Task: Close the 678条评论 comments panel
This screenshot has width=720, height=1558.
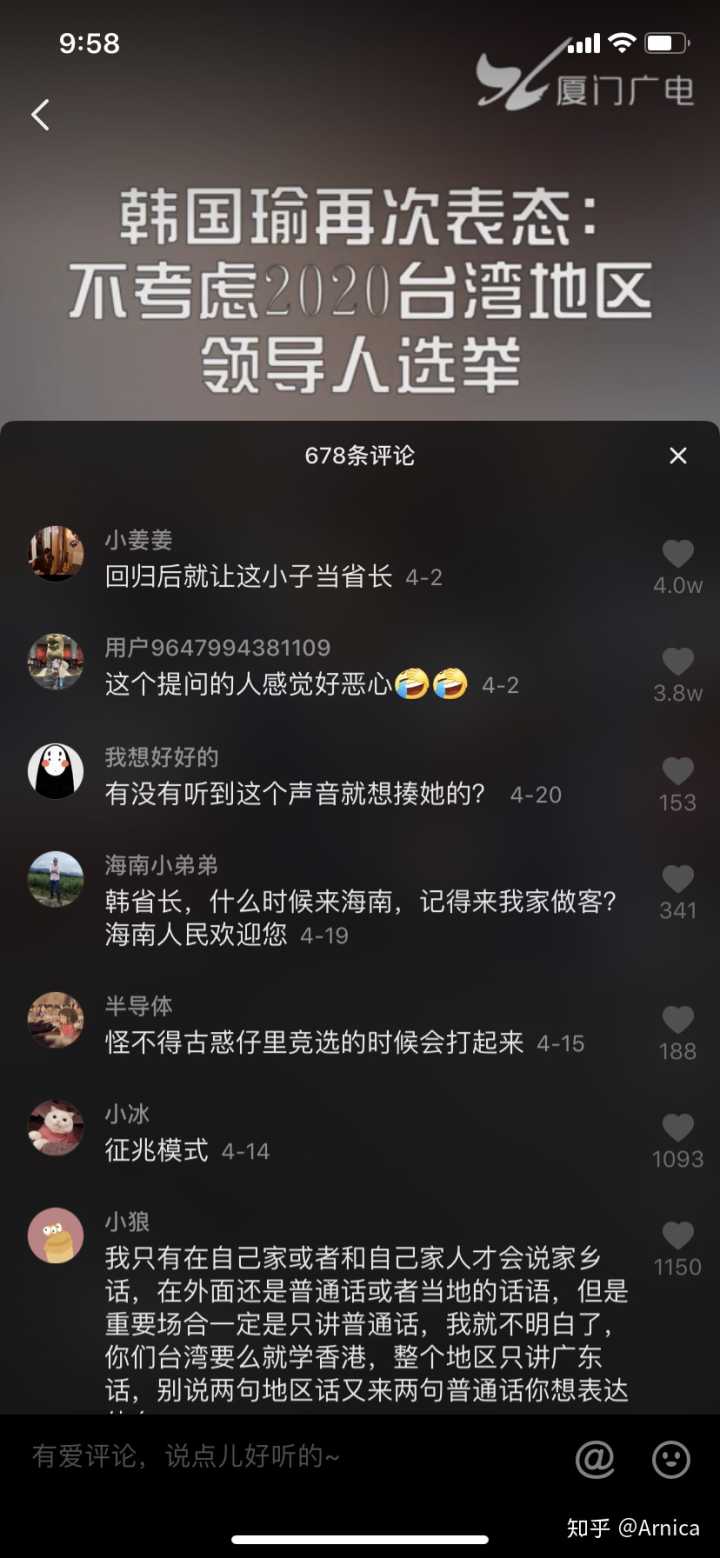Action: tap(678, 456)
